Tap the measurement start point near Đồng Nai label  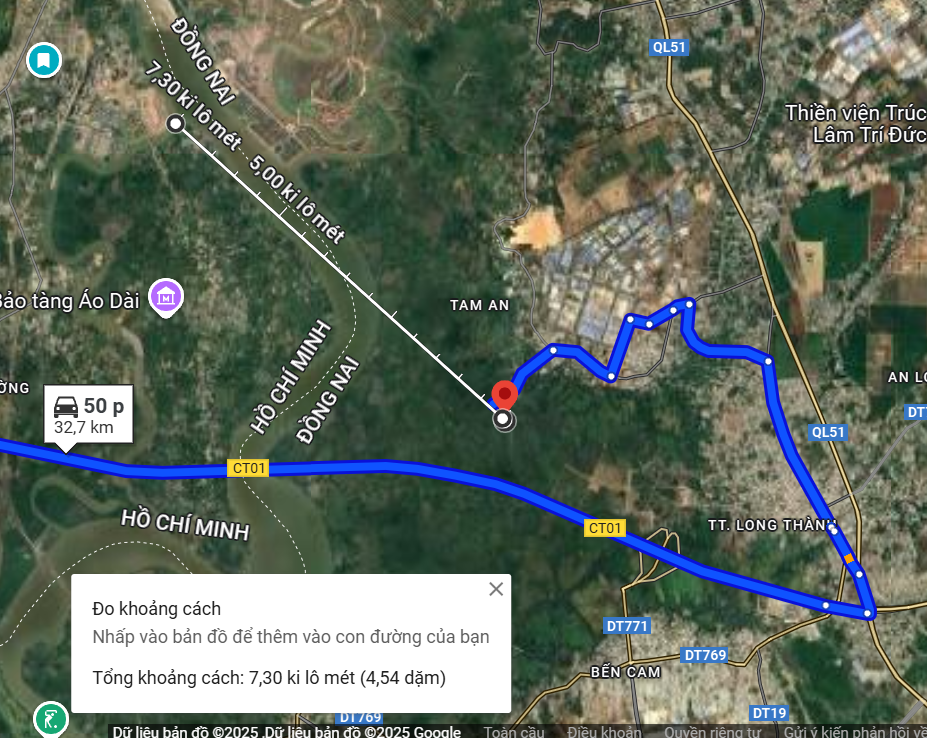[176, 124]
